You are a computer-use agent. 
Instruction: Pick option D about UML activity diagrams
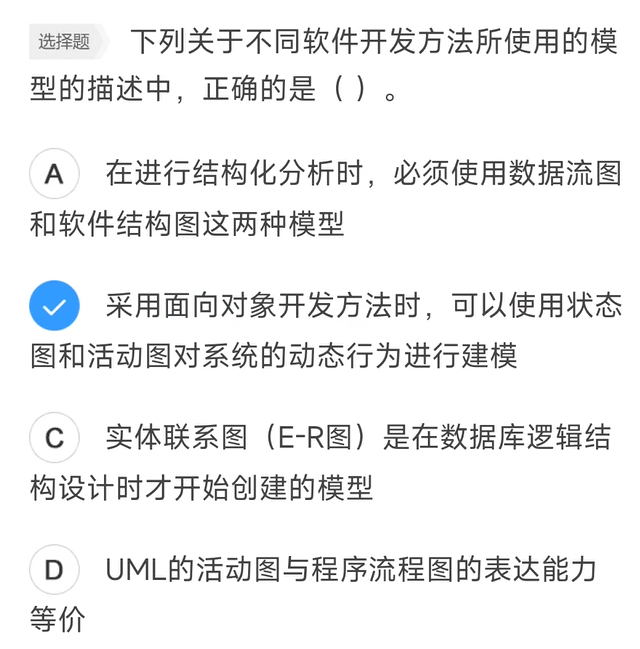(x=54, y=570)
